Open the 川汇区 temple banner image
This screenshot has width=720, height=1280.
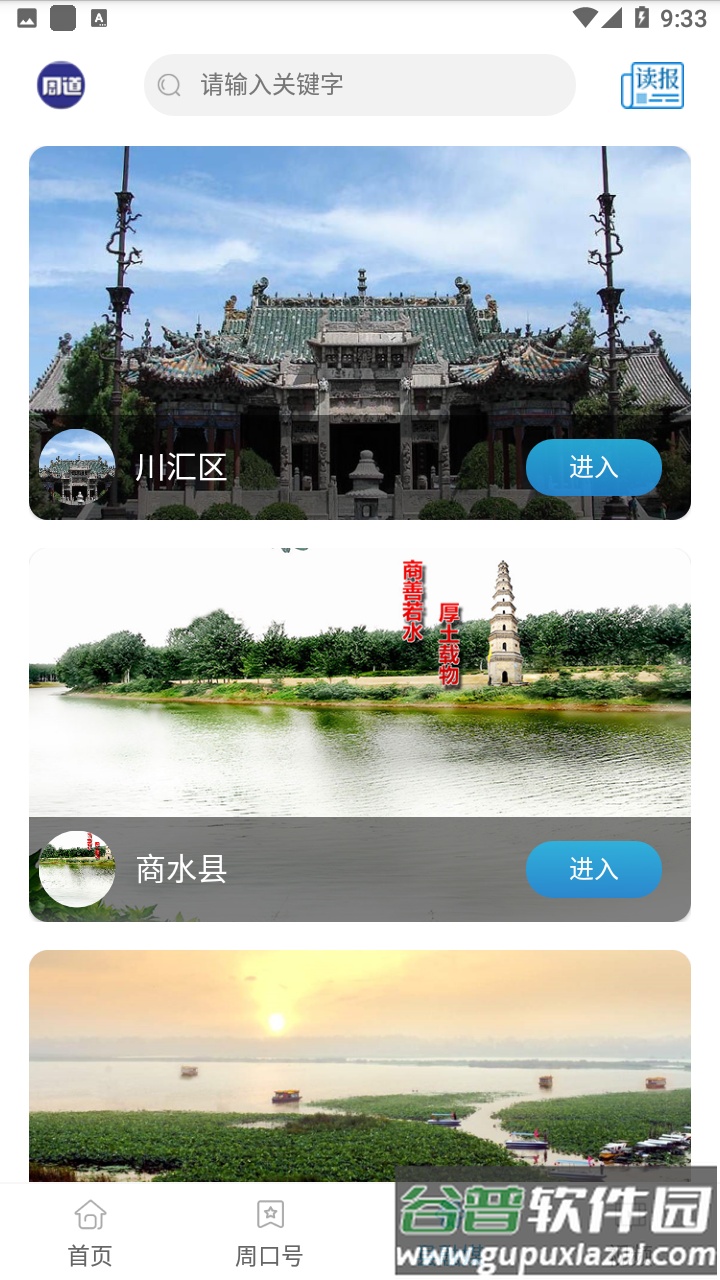(360, 300)
